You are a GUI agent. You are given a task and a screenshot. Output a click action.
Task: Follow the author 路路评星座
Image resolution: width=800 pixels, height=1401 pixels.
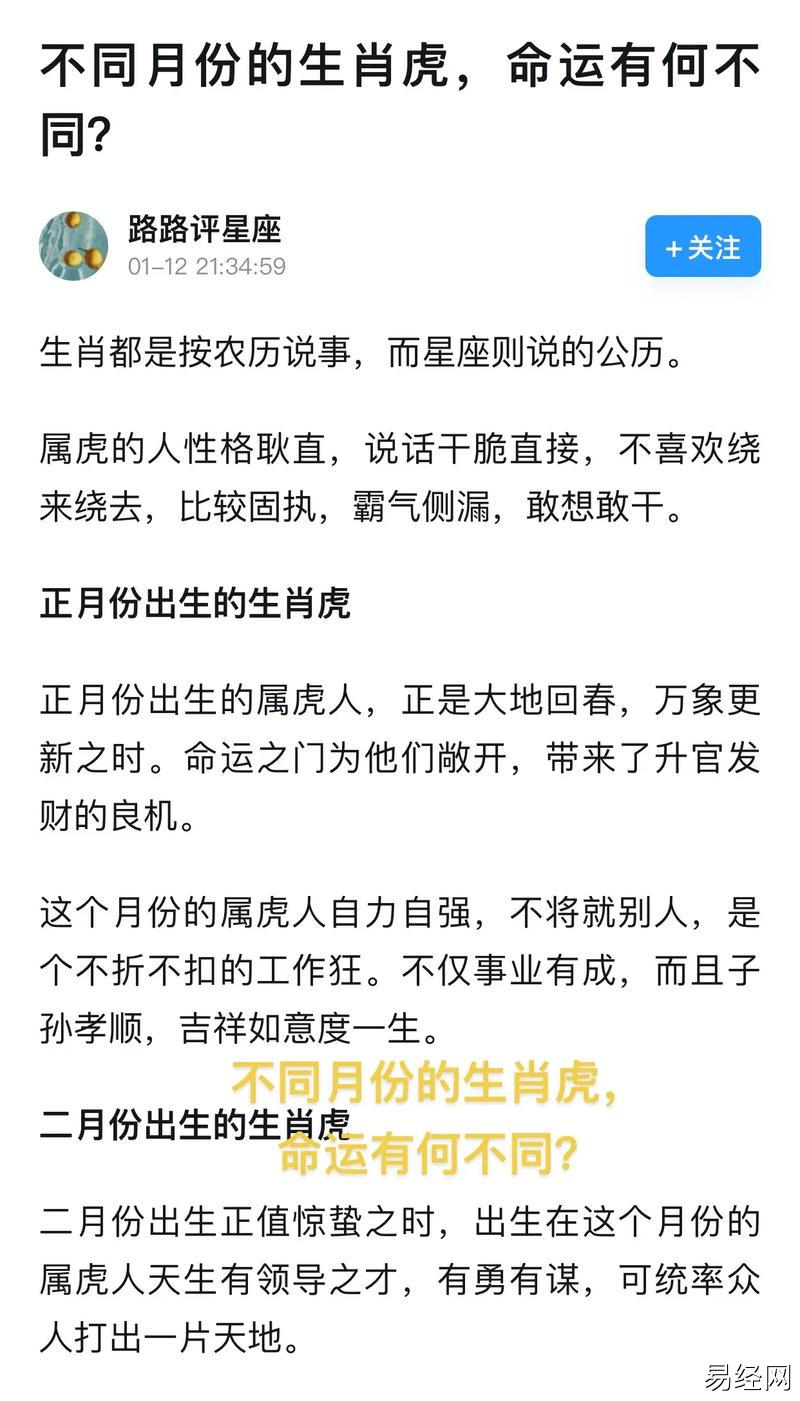point(702,246)
